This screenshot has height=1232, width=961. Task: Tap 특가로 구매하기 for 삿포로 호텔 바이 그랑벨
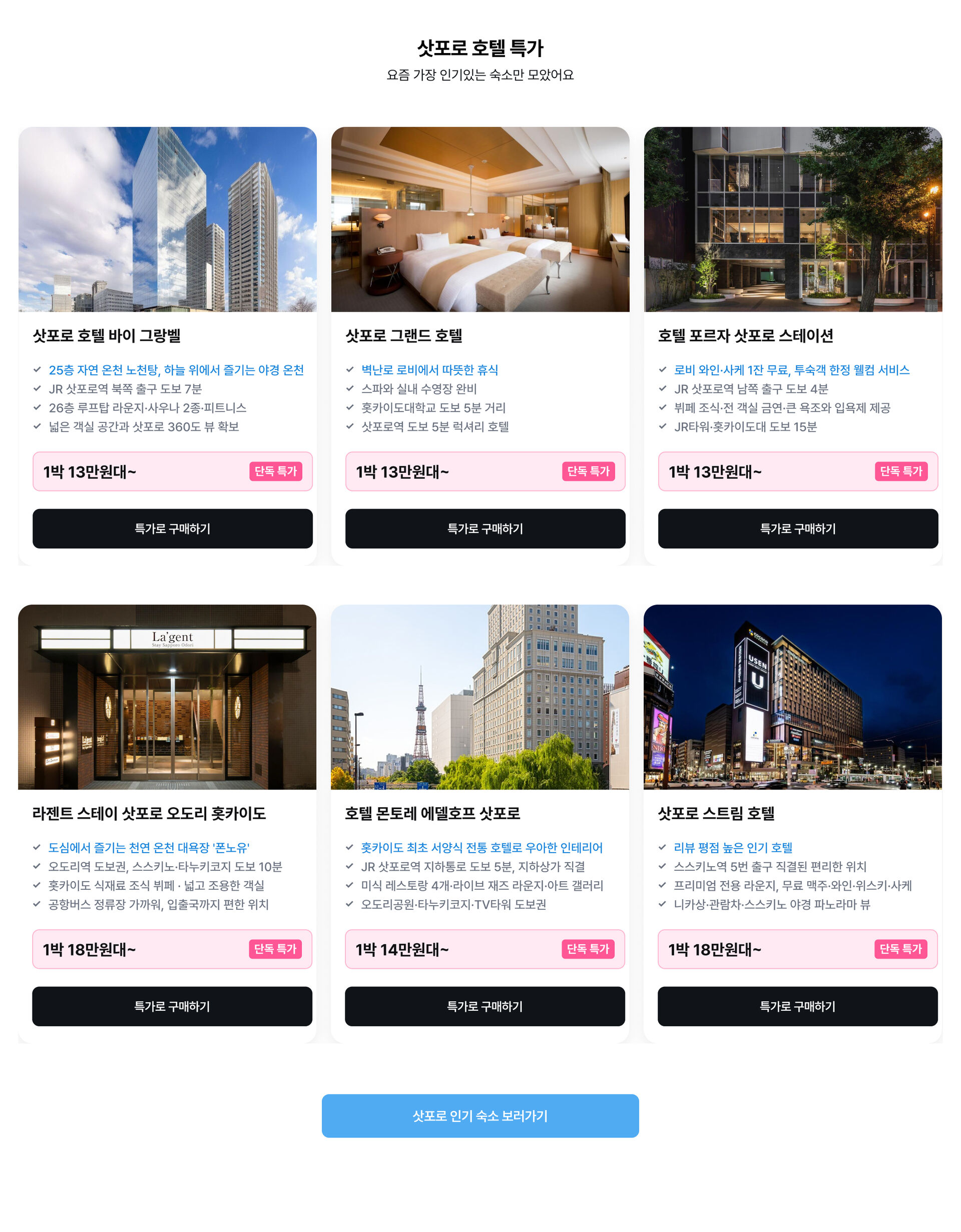[172, 528]
